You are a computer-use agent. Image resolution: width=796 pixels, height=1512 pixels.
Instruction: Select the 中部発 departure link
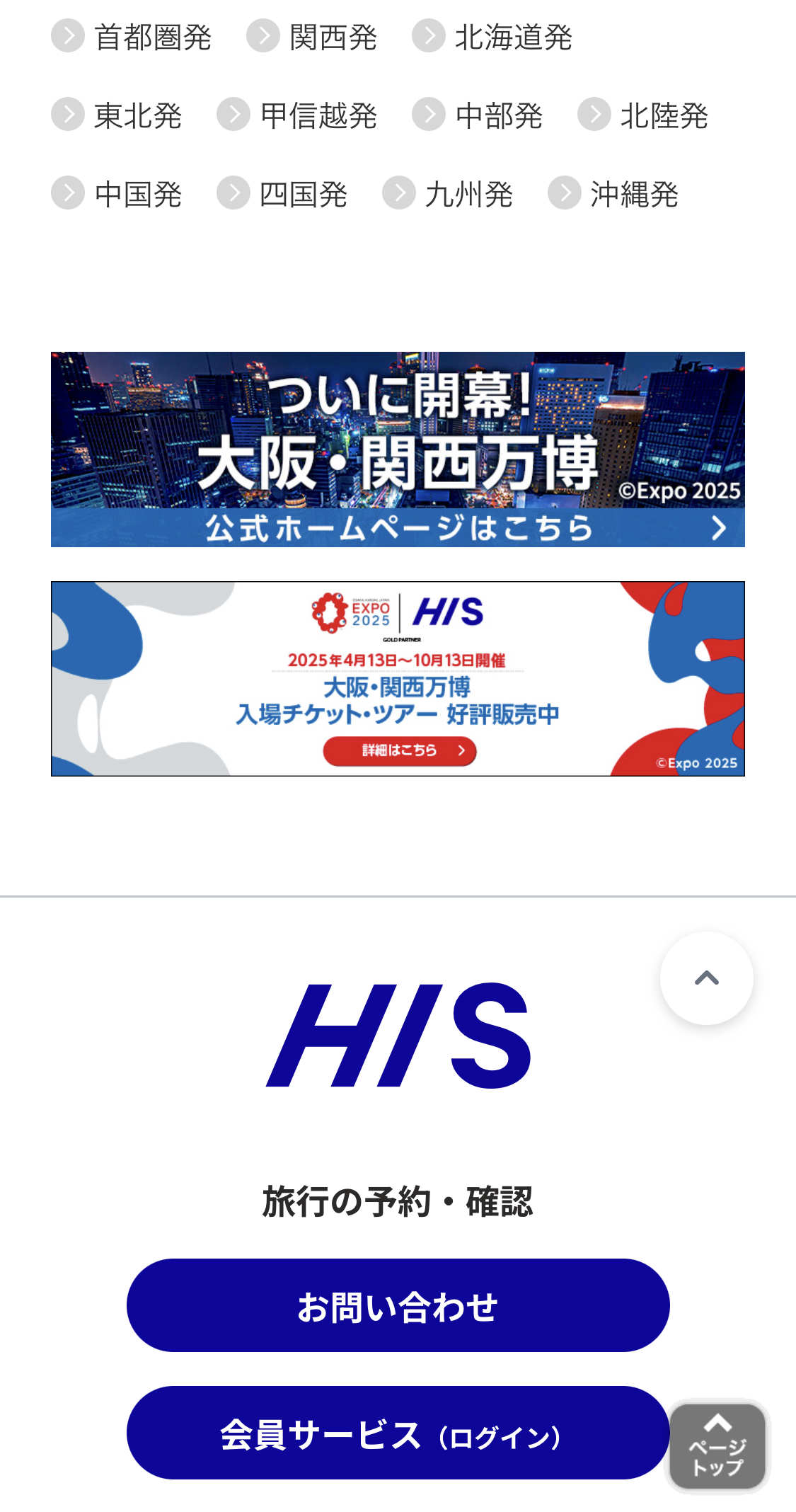pyautogui.click(x=478, y=115)
